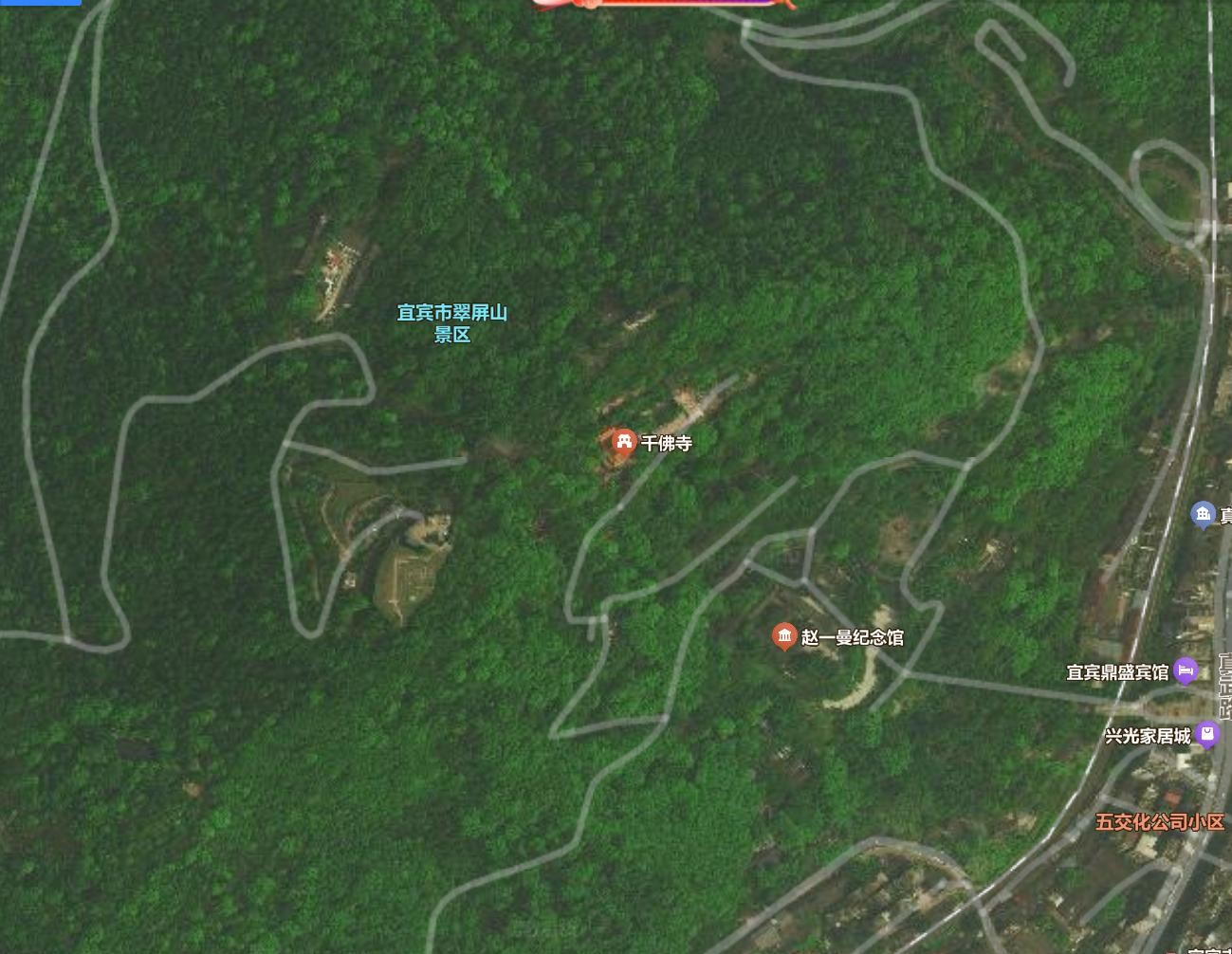Image resolution: width=1232 pixels, height=954 pixels.
Task: Select the 千佛寺 temple marker
Action: tap(623, 442)
